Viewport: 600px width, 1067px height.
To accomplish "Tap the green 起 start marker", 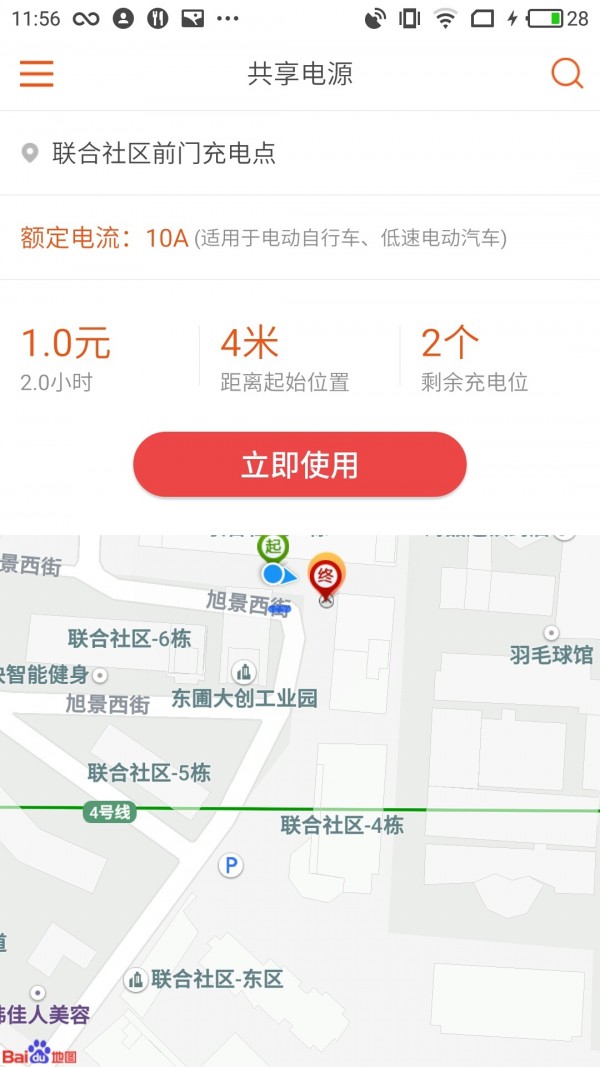I will tap(272, 547).
